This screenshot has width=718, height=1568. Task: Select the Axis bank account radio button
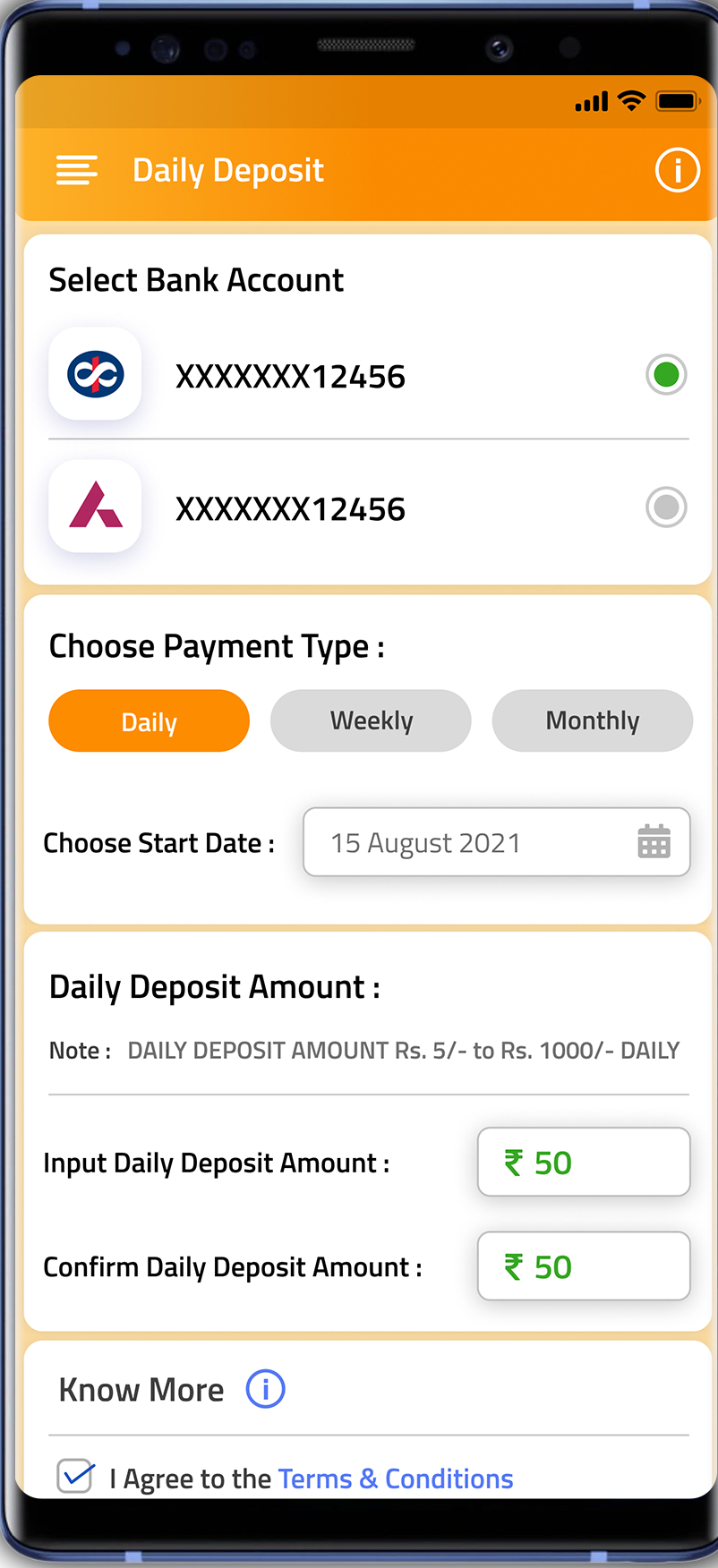(666, 507)
